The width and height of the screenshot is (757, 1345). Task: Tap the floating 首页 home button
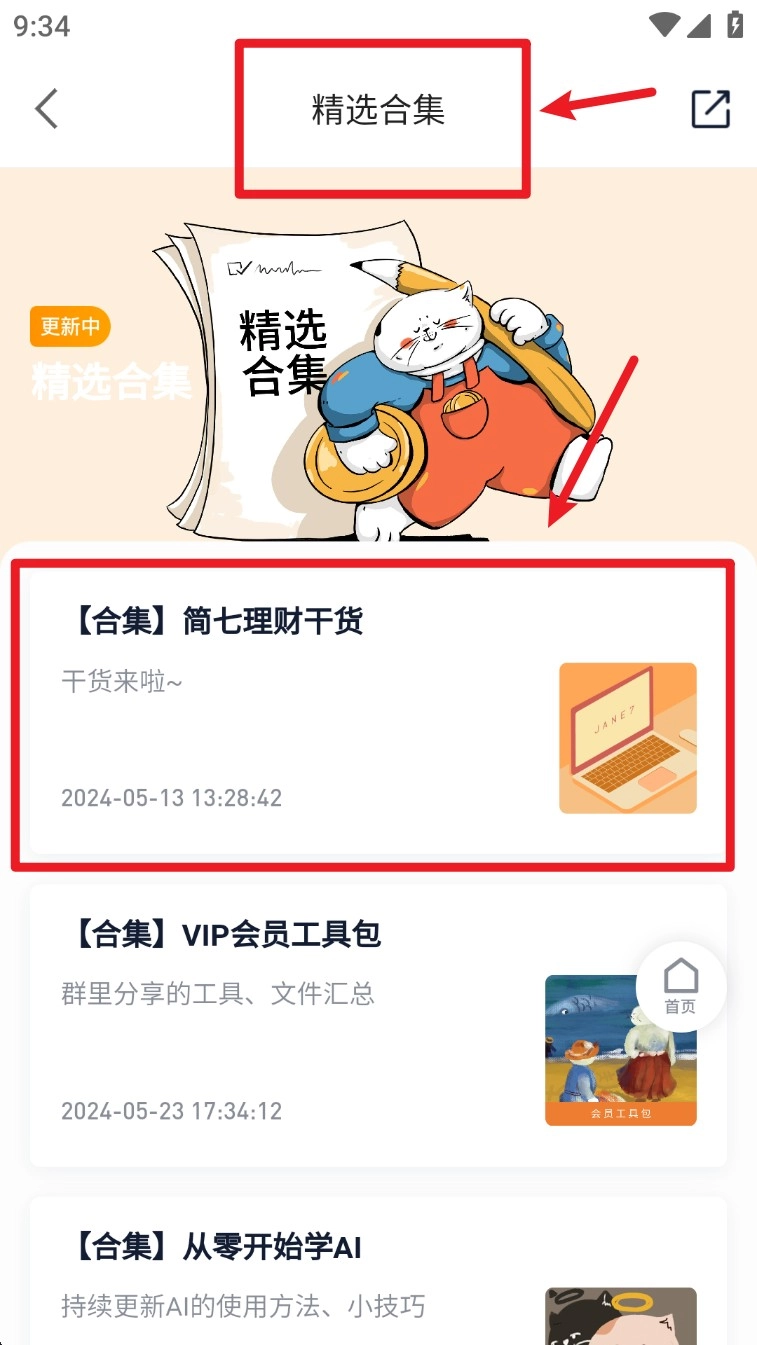(x=681, y=986)
